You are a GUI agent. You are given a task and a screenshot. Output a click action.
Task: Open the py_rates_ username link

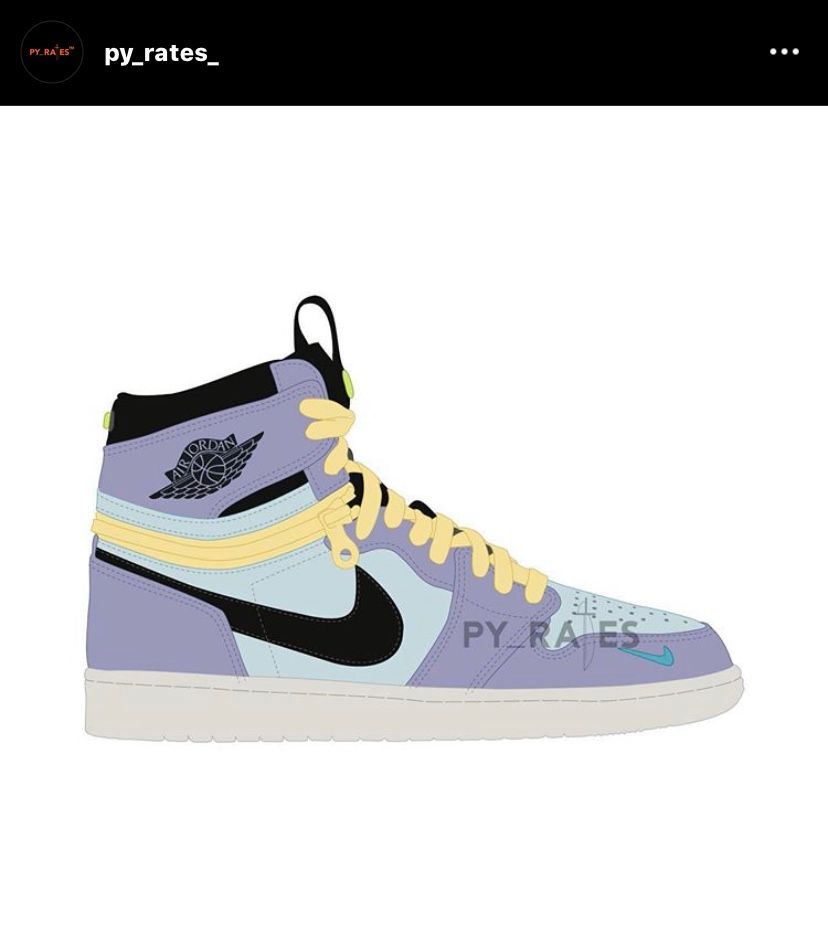pos(161,53)
